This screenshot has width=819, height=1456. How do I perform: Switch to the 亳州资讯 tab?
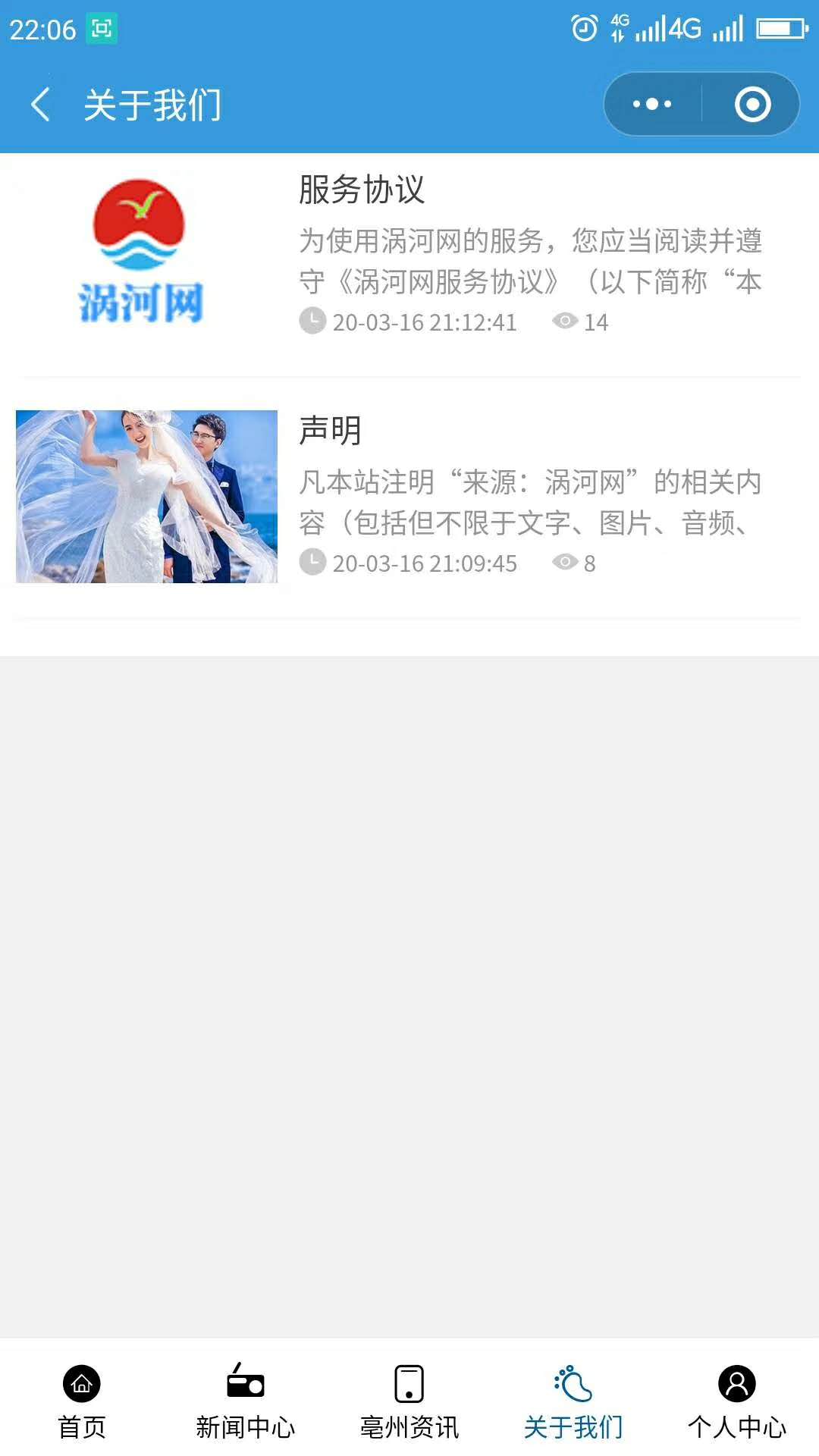(409, 1400)
